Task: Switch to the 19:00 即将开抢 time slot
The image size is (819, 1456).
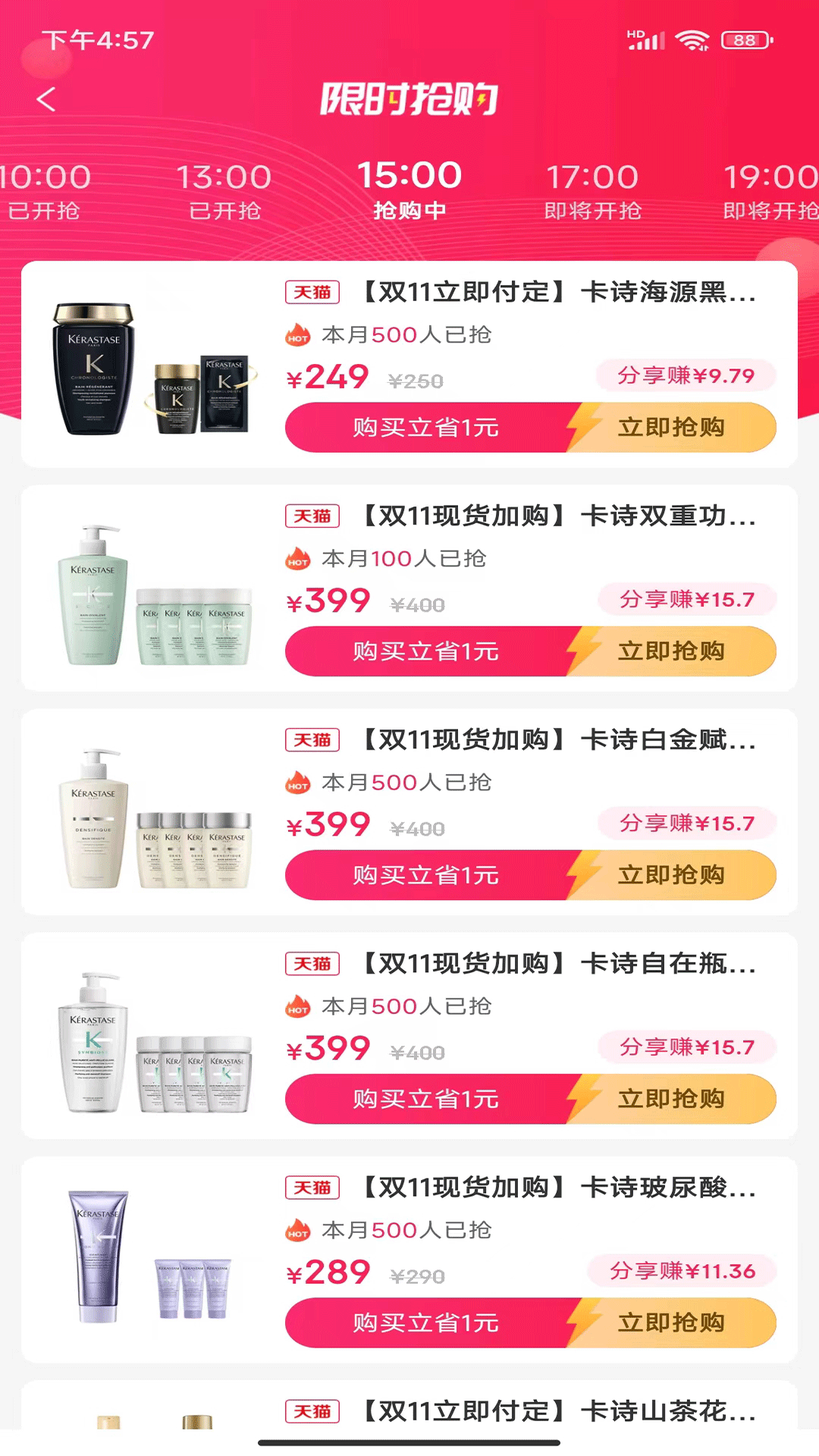Action: (x=770, y=190)
